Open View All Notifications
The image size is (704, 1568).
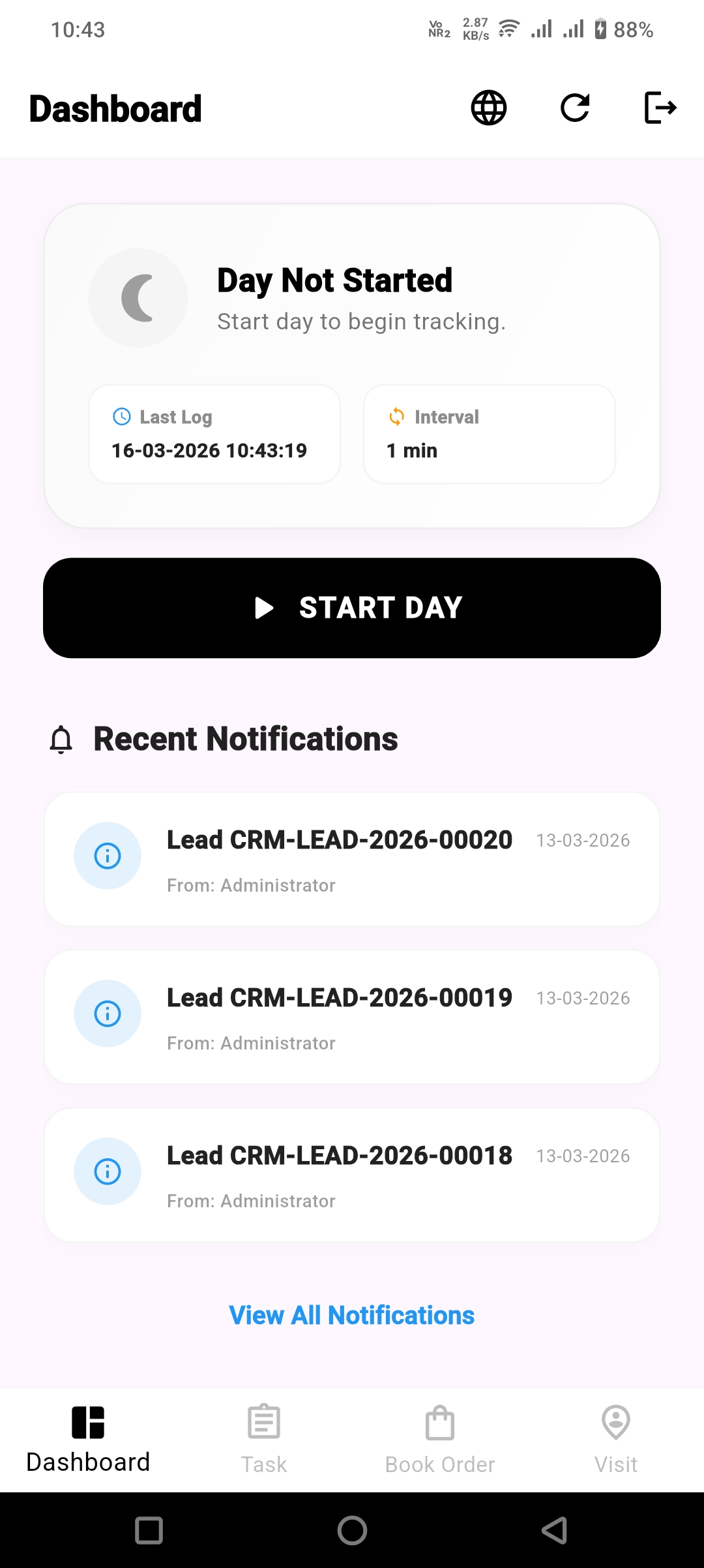pos(351,1315)
